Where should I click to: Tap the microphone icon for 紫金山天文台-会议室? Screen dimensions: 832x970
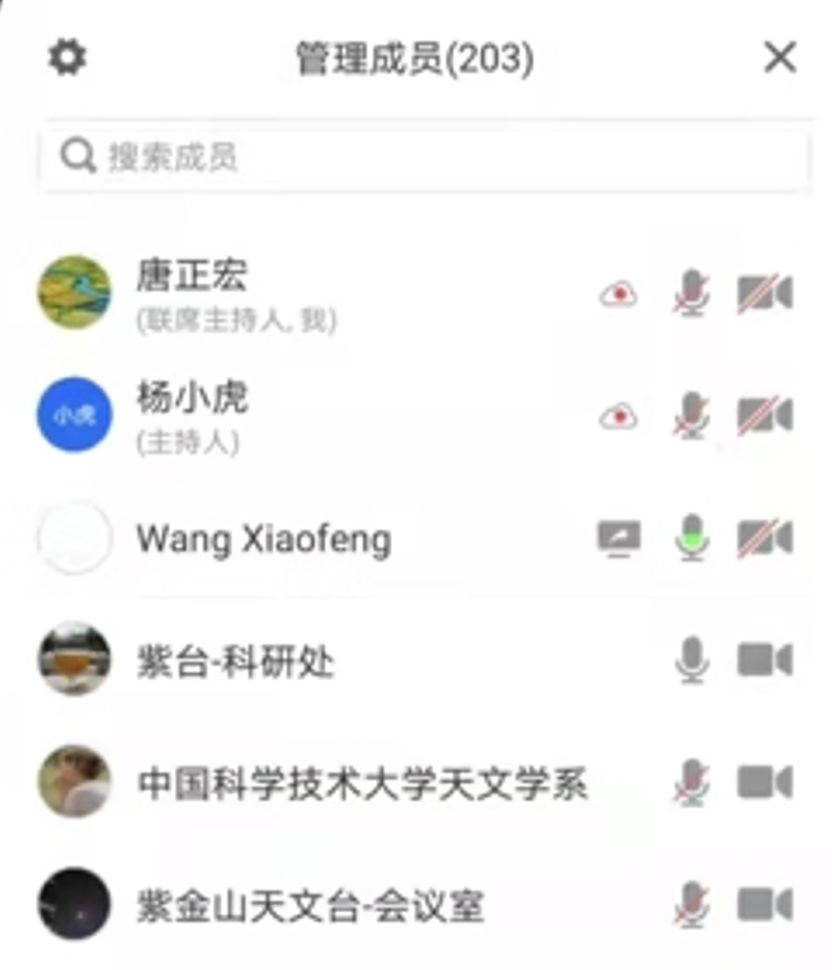click(691, 905)
